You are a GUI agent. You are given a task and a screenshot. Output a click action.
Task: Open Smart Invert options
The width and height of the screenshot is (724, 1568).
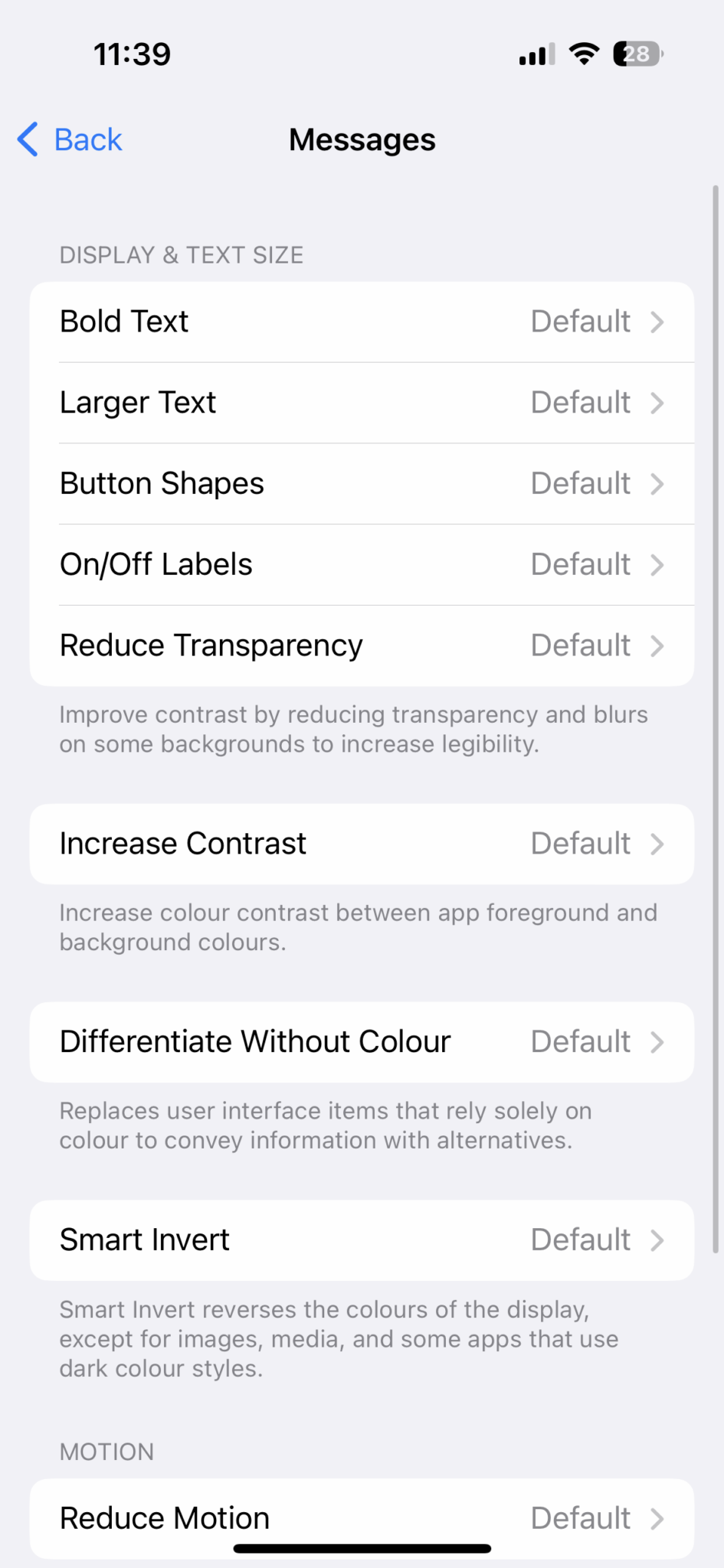(362, 1240)
